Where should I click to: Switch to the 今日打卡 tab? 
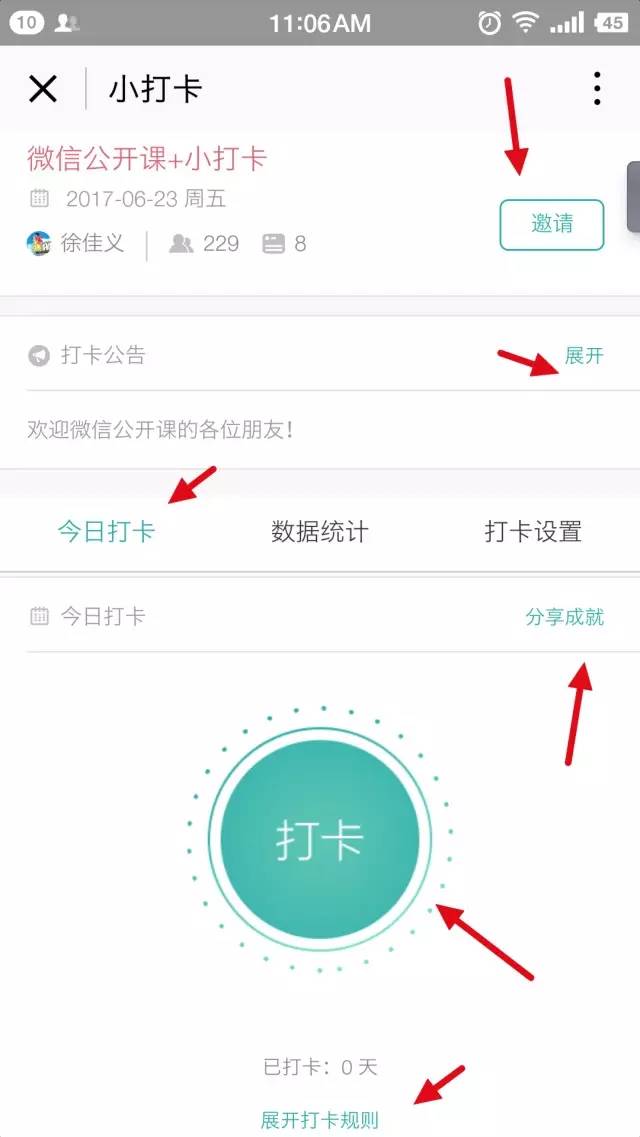(x=107, y=532)
